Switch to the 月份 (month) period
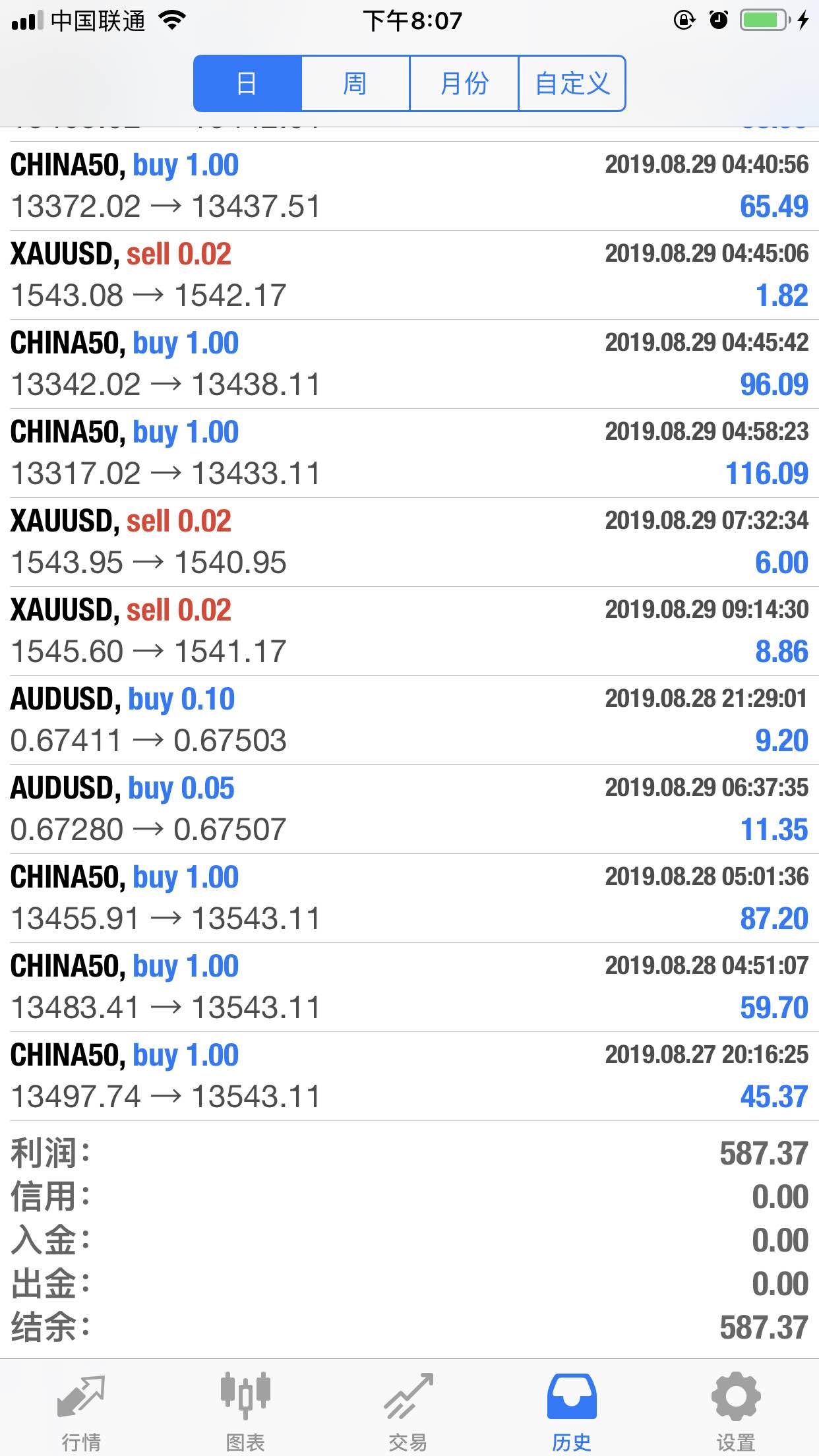Image resolution: width=819 pixels, height=1456 pixels. (464, 84)
